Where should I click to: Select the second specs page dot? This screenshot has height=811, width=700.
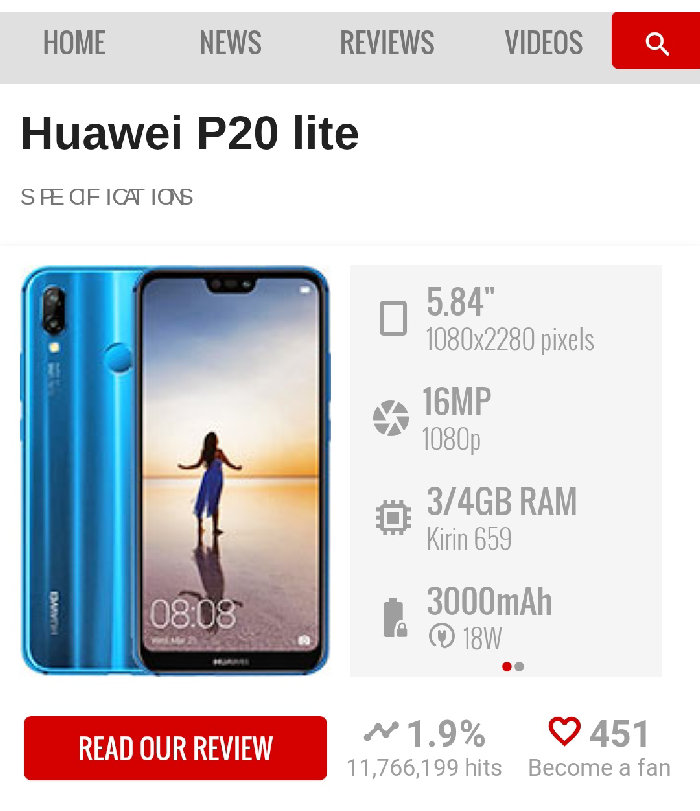(519, 666)
